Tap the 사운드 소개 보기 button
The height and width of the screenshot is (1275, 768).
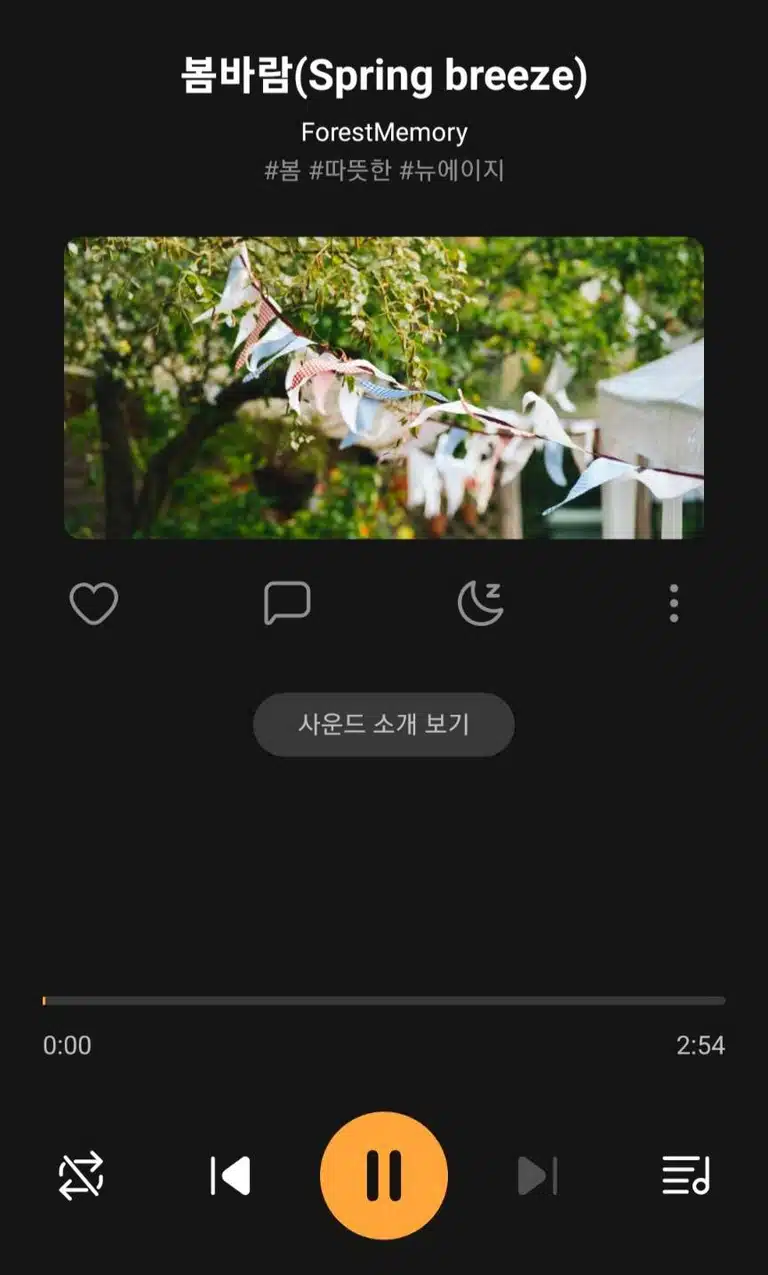tap(384, 724)
